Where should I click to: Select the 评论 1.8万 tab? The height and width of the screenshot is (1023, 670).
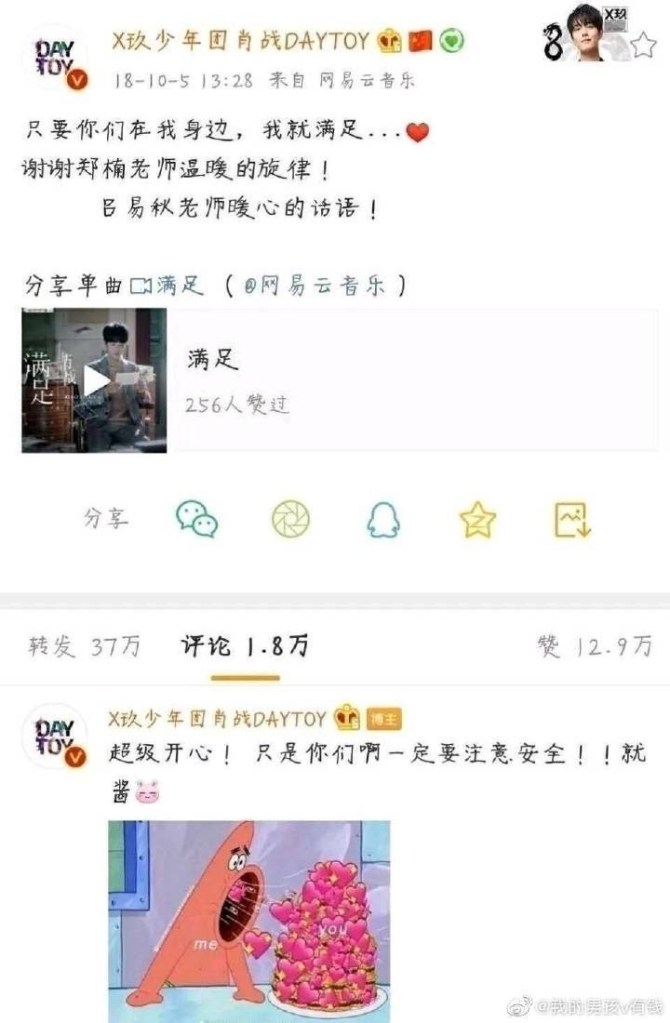(x=245, y=646)
